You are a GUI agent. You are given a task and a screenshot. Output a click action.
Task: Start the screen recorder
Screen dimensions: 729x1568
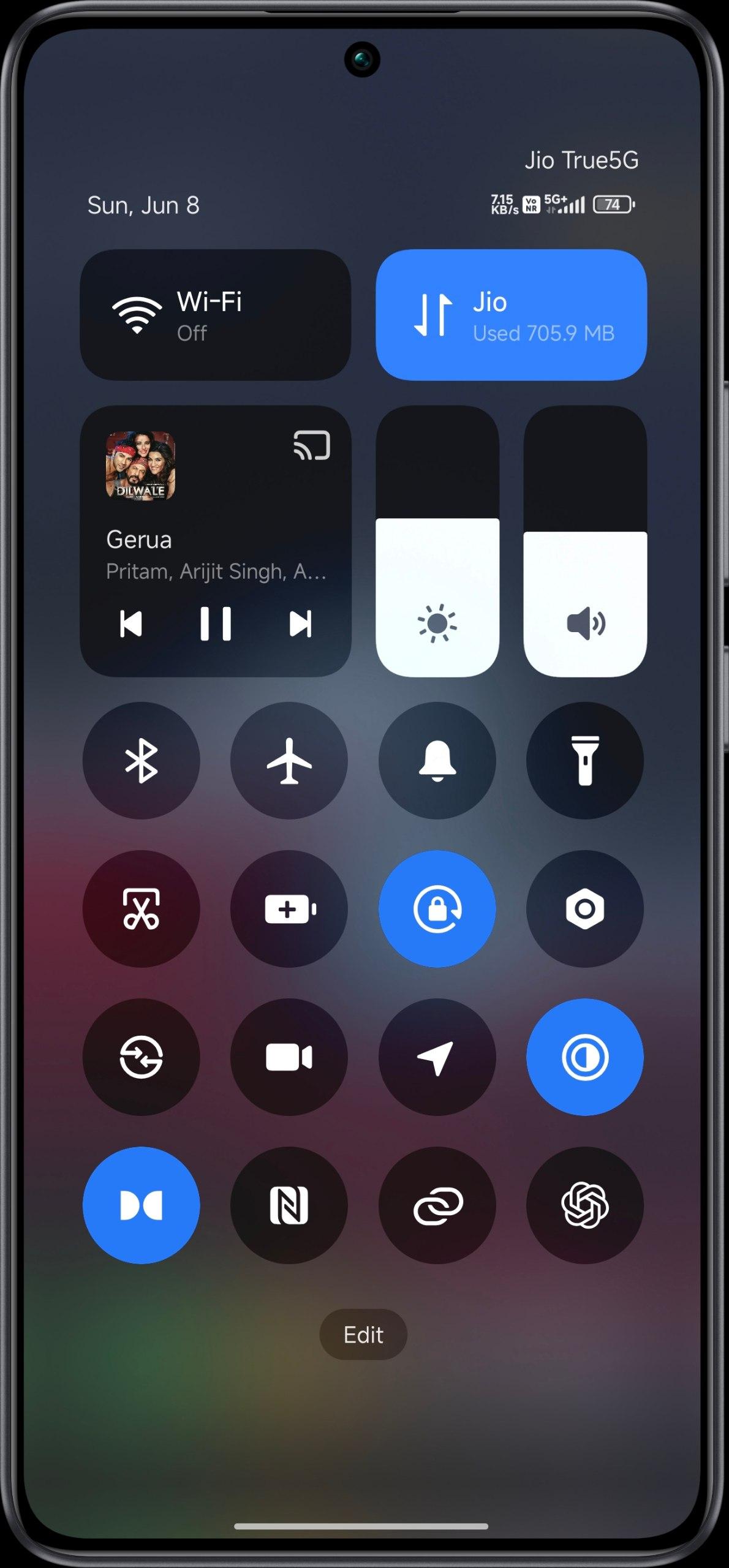click(x=289, y=1057)
